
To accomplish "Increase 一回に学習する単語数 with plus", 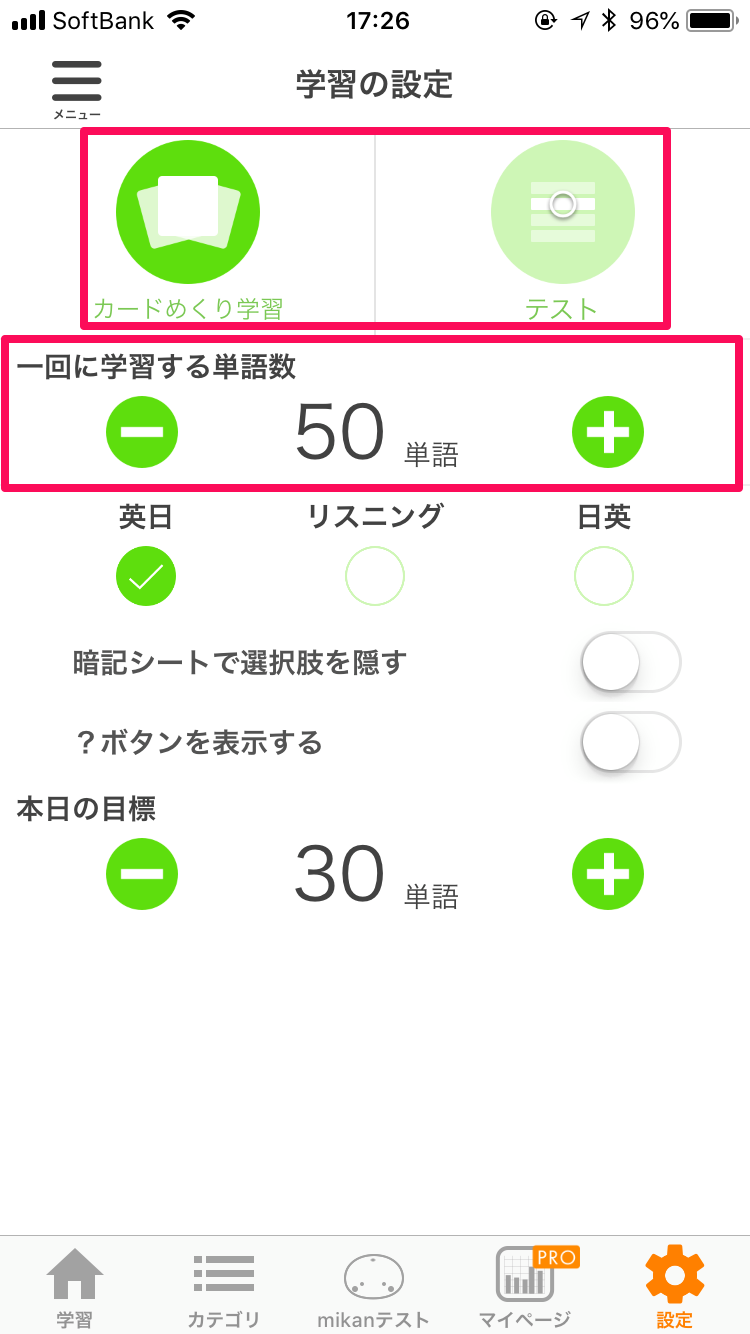I will 608,432.
